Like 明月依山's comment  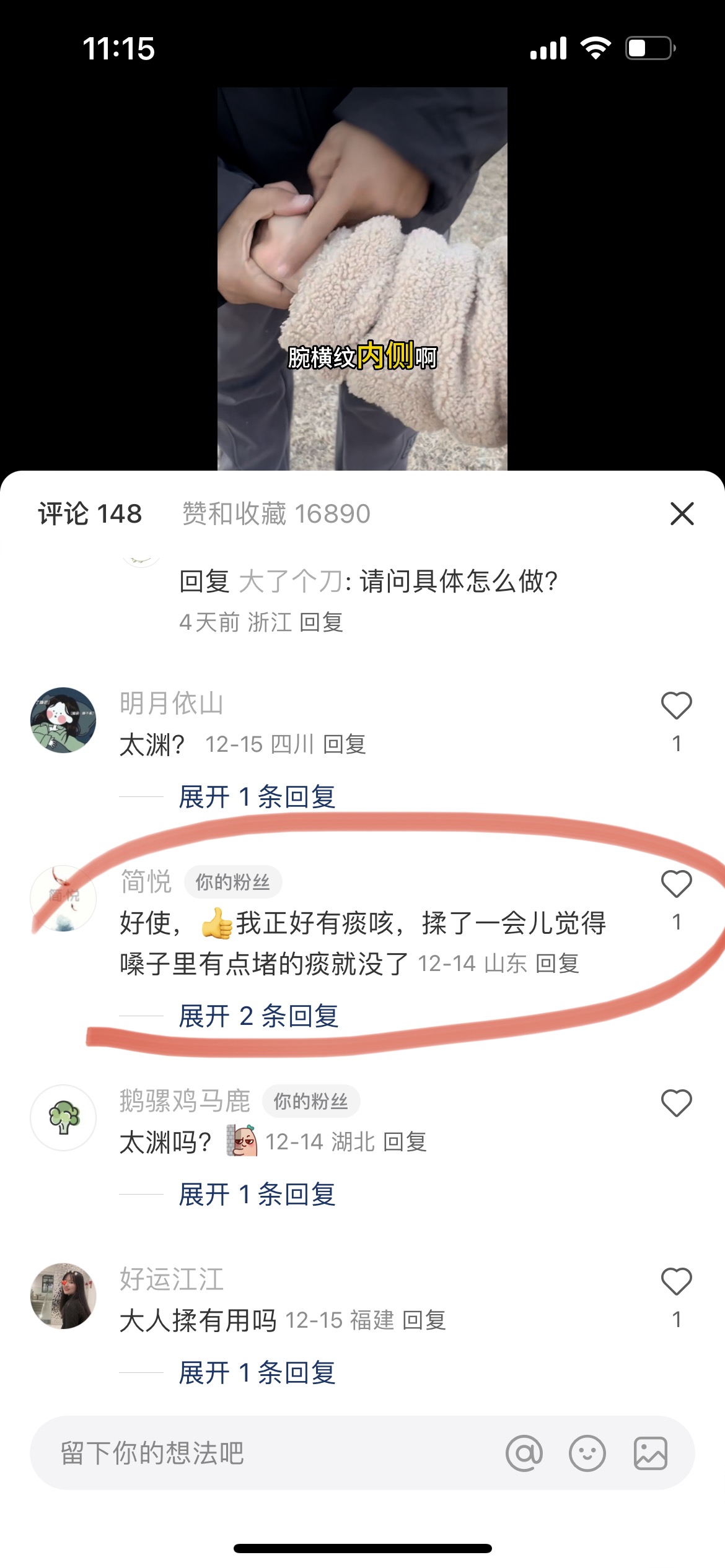(676, 705)
